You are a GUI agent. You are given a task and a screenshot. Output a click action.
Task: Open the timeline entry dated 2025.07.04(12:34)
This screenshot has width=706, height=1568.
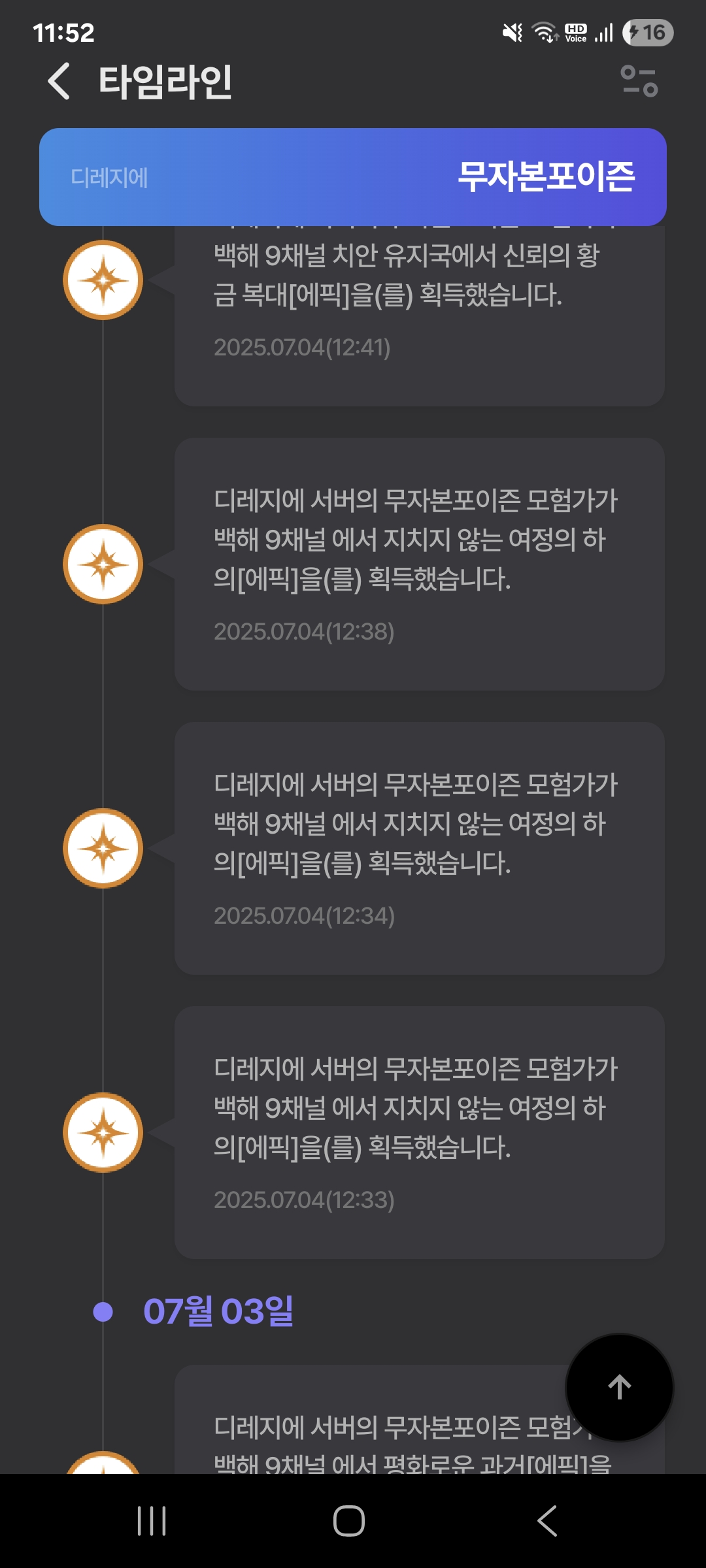pos(418,848)
